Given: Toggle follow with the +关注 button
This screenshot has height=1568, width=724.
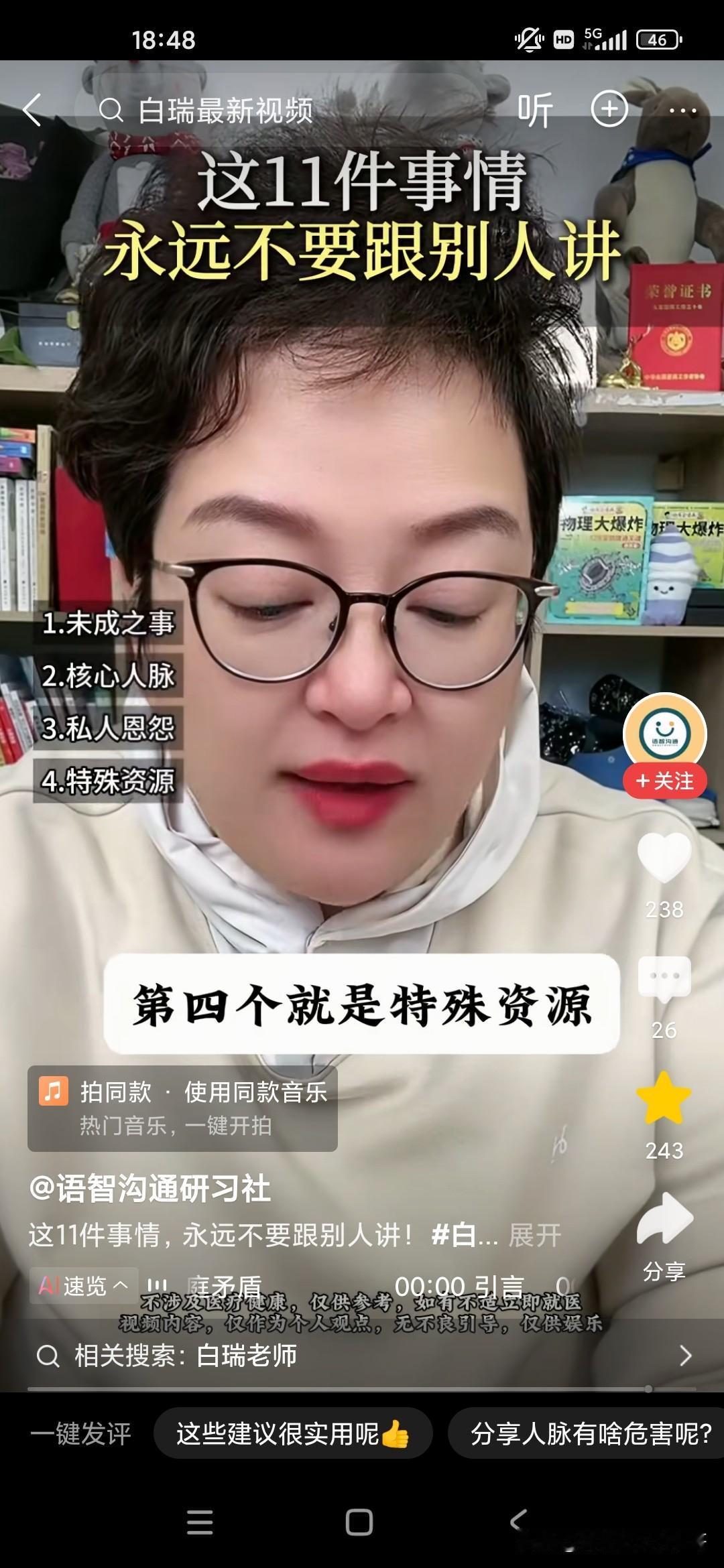Looking at the screenshot, I should point(665,780).
